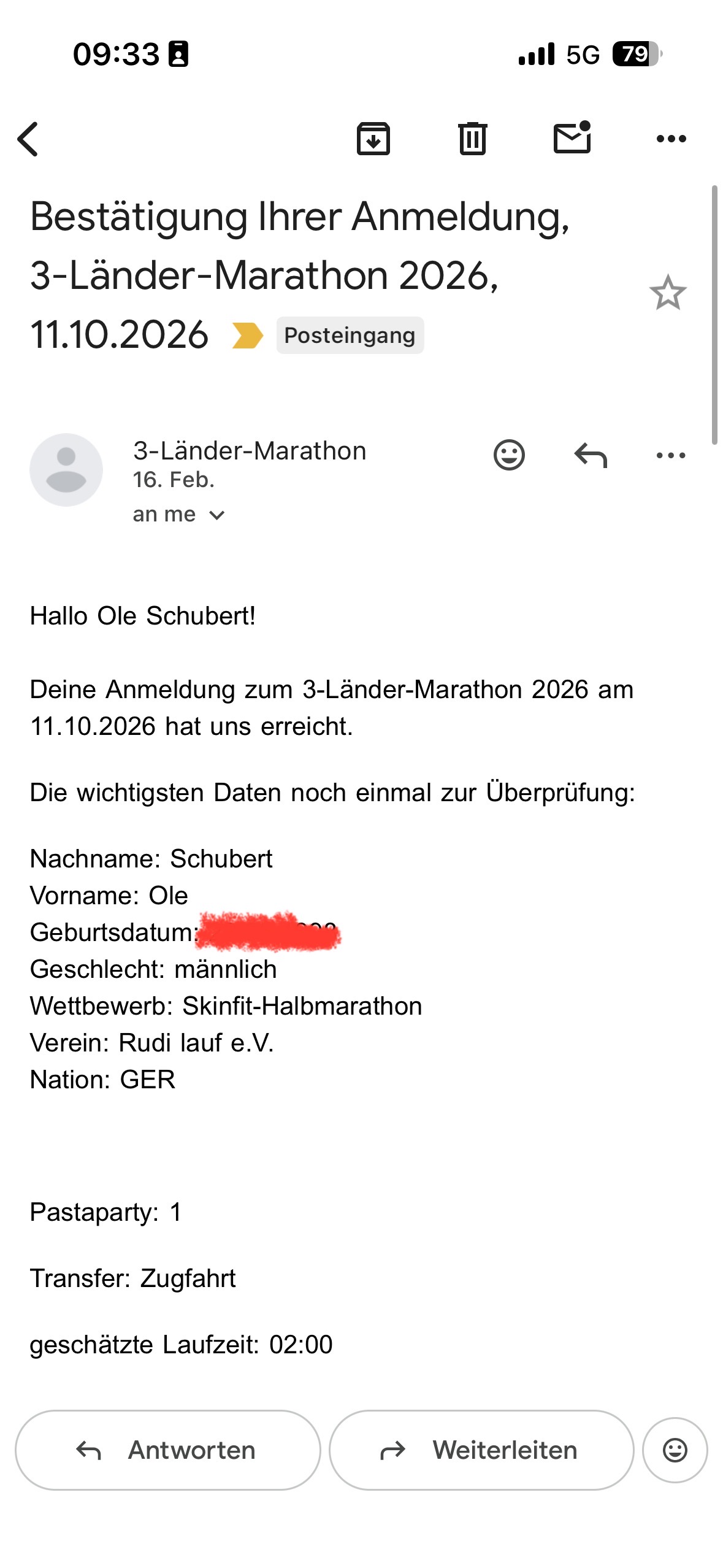Screen dimensions: 723x1568
Task: Open the message overflow menu beside sender
Action: pos(671,455)
